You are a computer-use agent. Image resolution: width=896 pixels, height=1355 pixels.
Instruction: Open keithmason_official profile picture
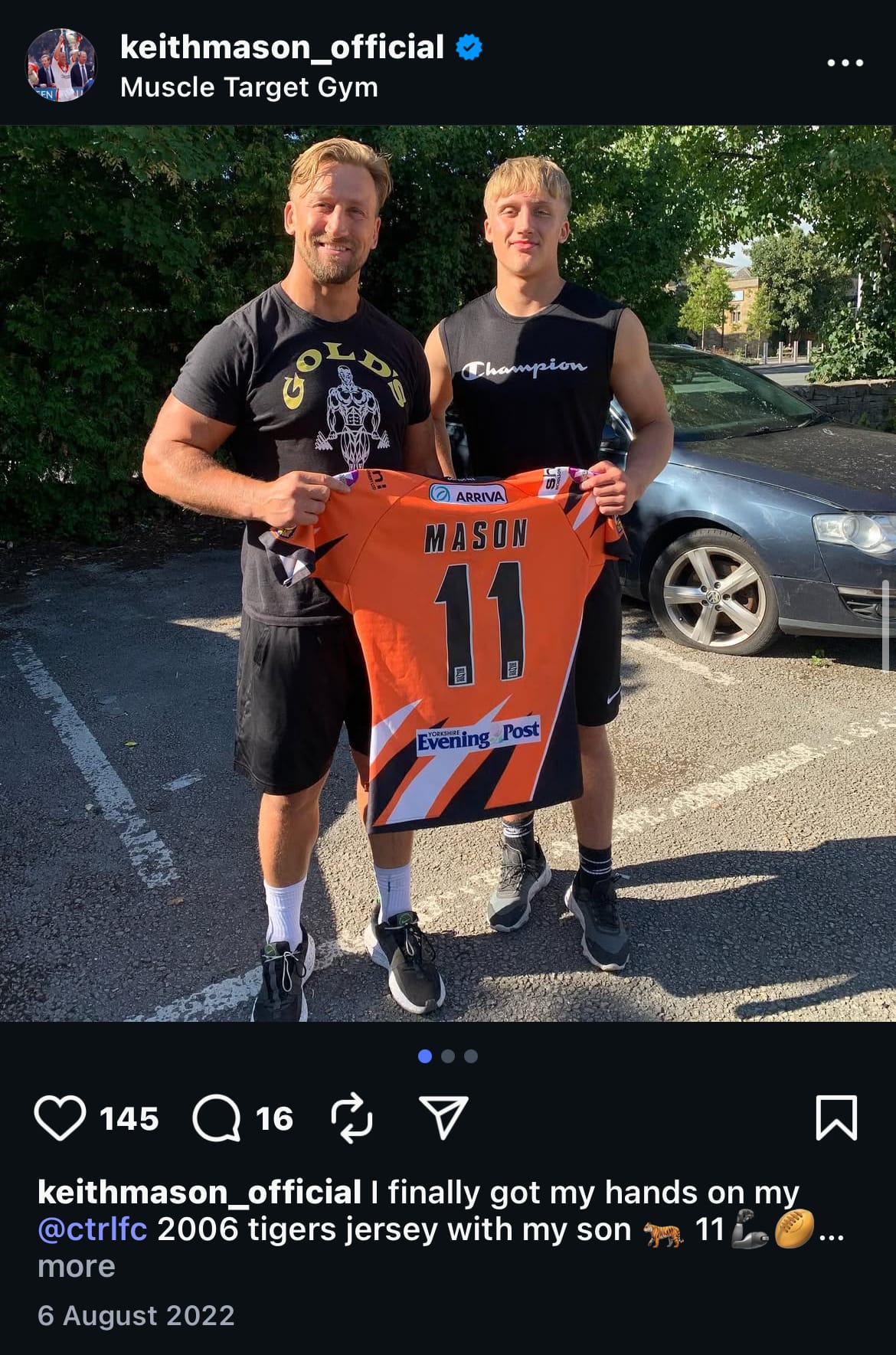61,66
